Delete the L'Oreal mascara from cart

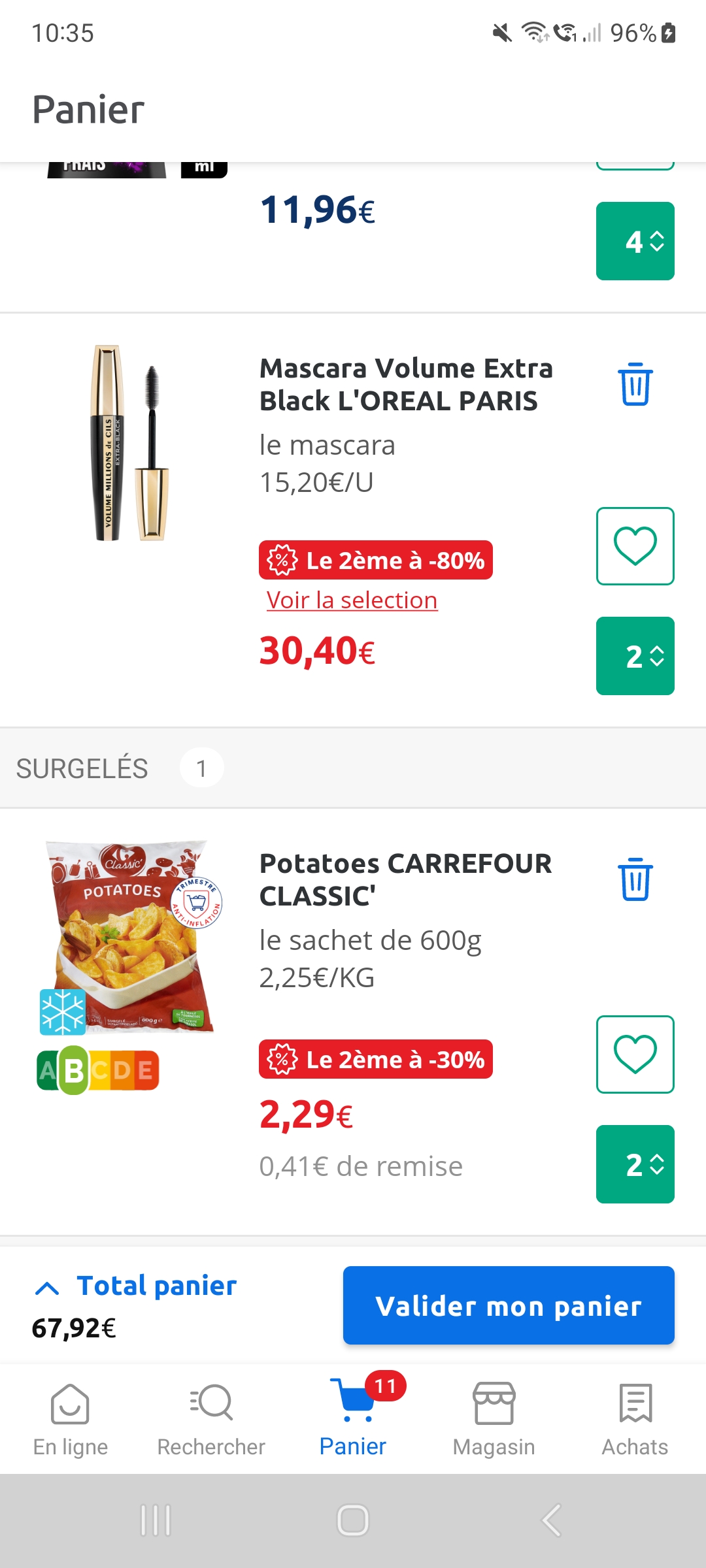[x=635, y=384]
